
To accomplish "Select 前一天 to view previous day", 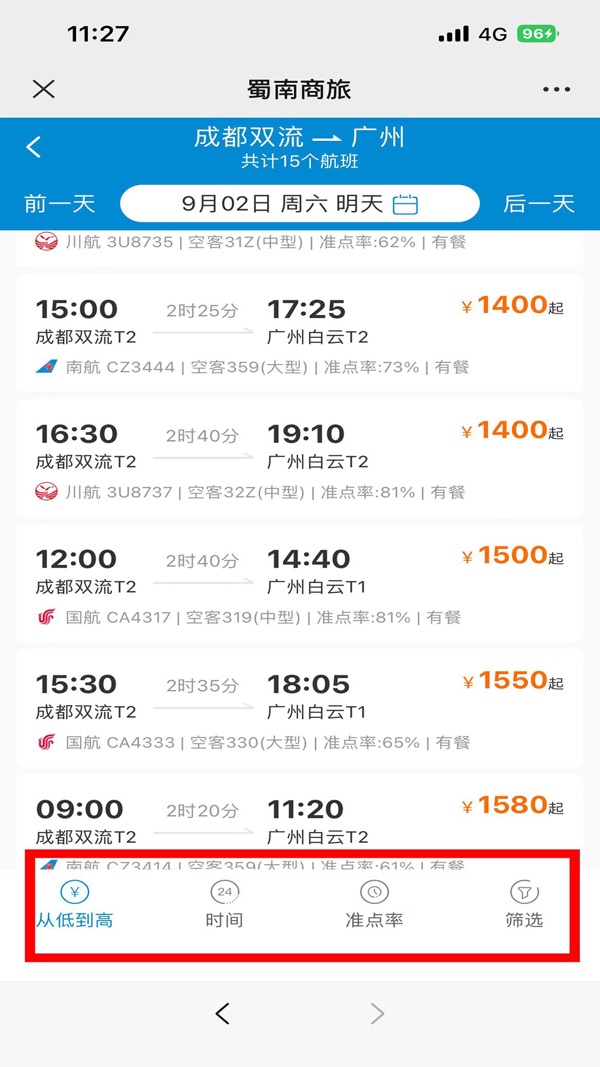I will coord(60,203).
